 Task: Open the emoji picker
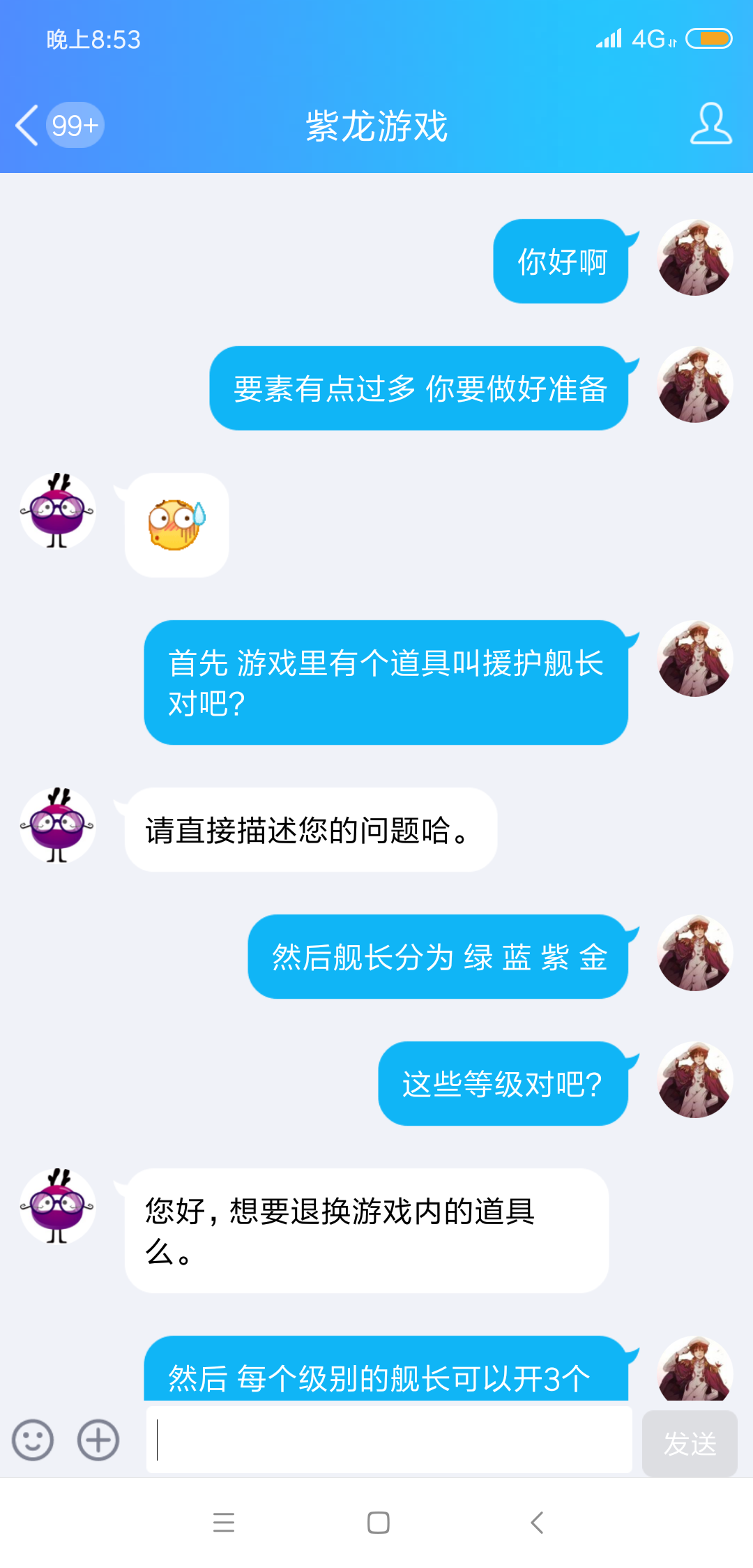(x=33, y=1440)
